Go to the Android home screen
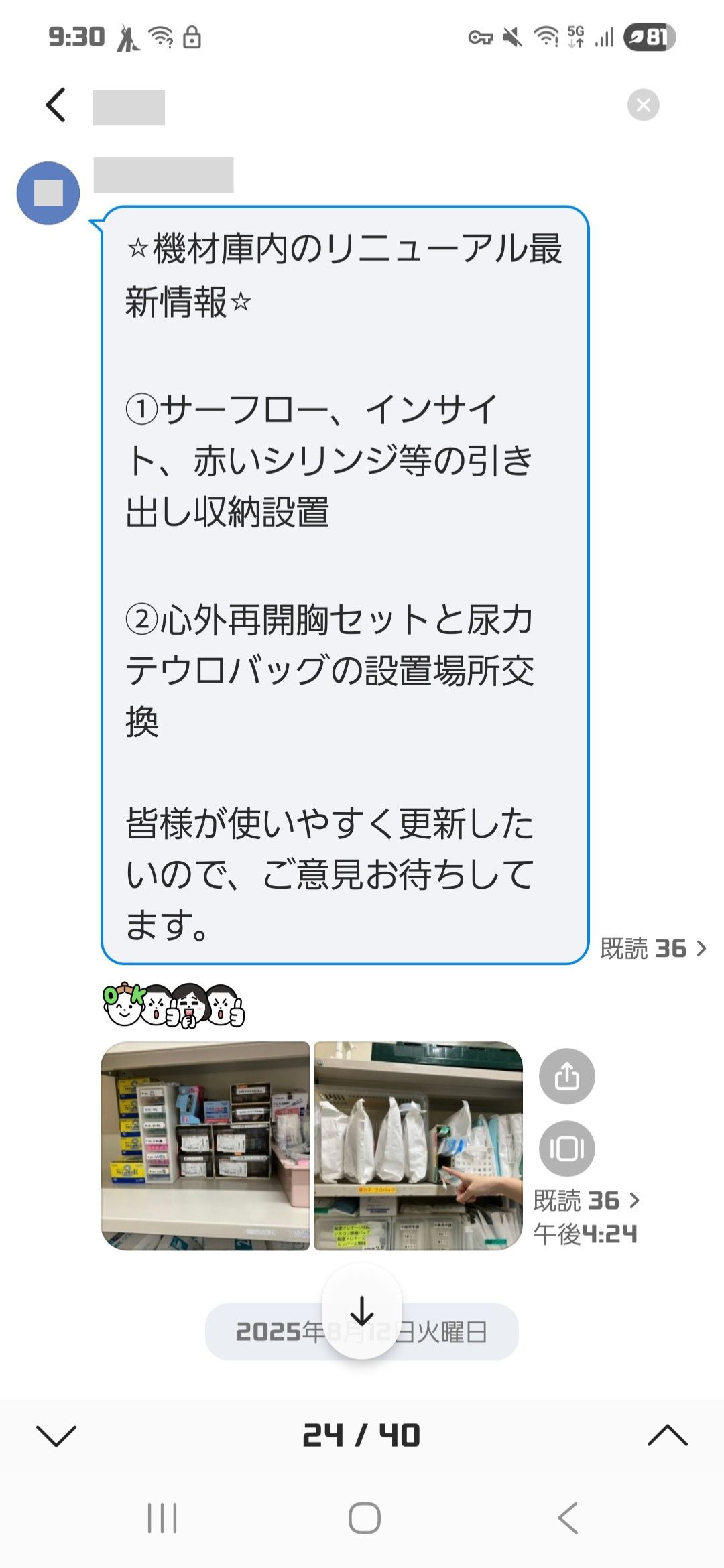 [x=364, y=1518]
